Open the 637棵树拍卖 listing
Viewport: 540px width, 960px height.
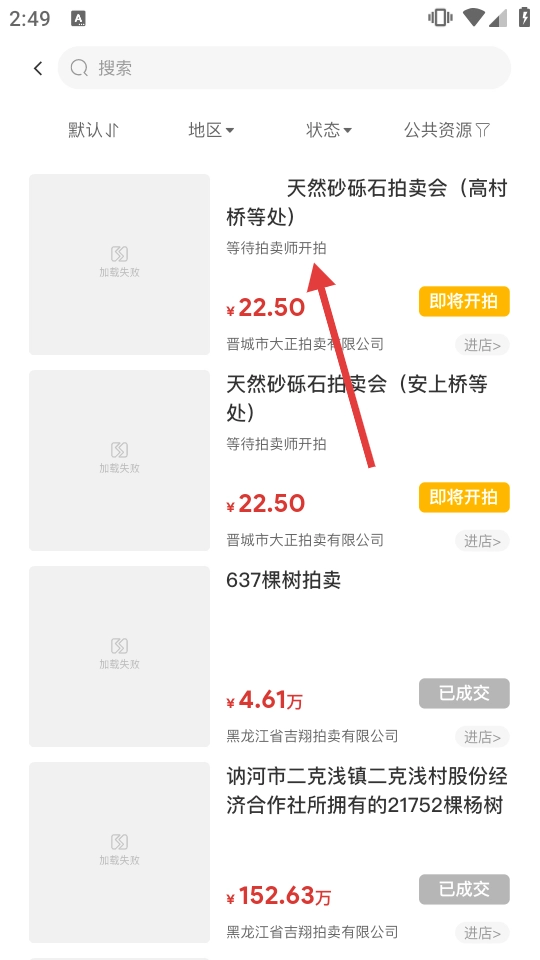tap(269, 656)
